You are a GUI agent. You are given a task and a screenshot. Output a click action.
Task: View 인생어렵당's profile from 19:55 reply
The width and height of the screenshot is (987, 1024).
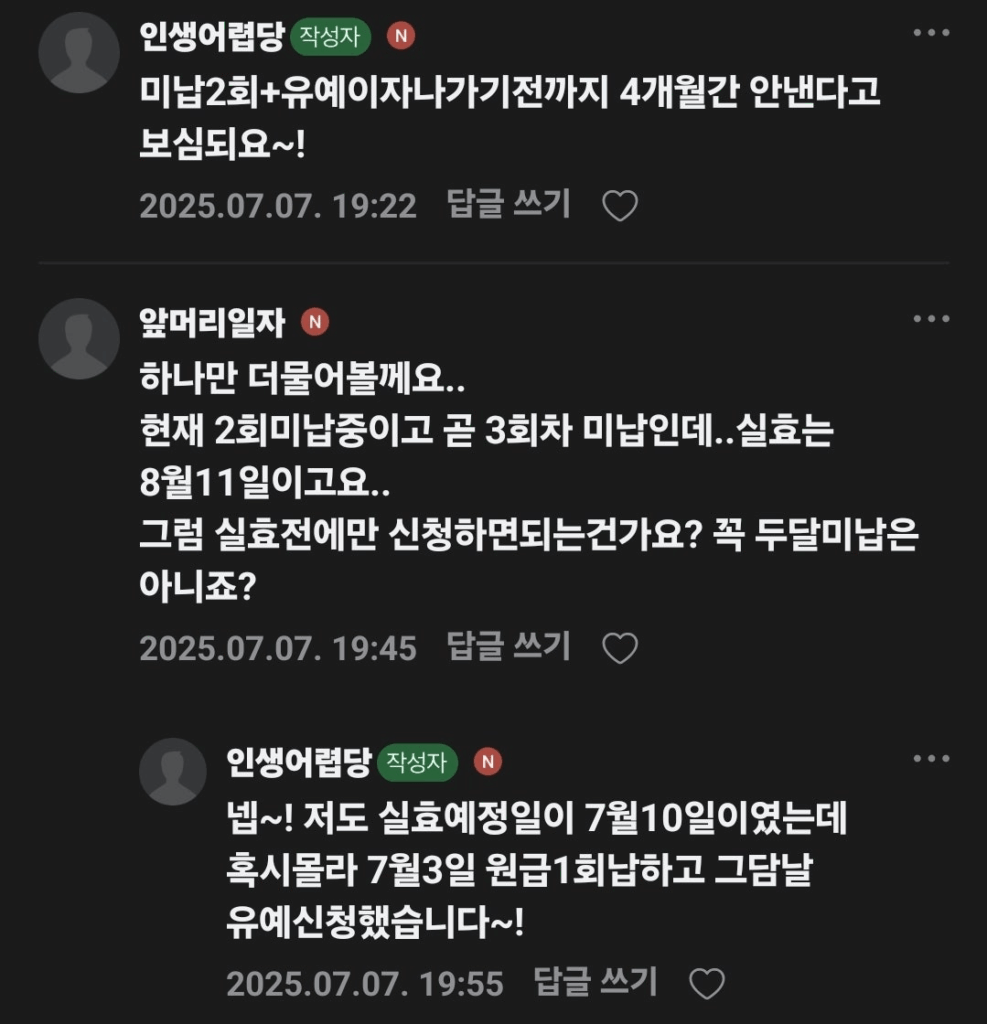coord(298,762)
